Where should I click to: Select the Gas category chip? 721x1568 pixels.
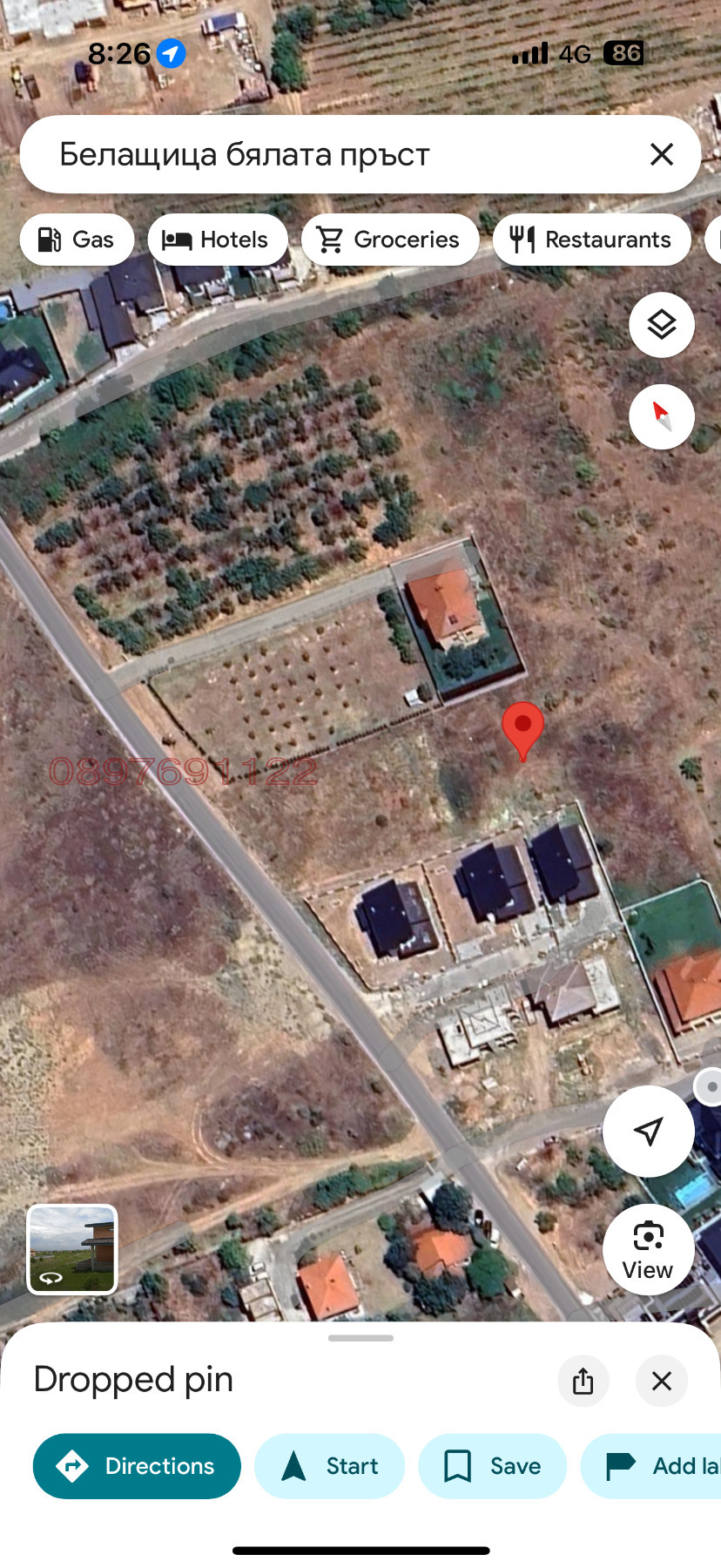(x=77, y=240)
